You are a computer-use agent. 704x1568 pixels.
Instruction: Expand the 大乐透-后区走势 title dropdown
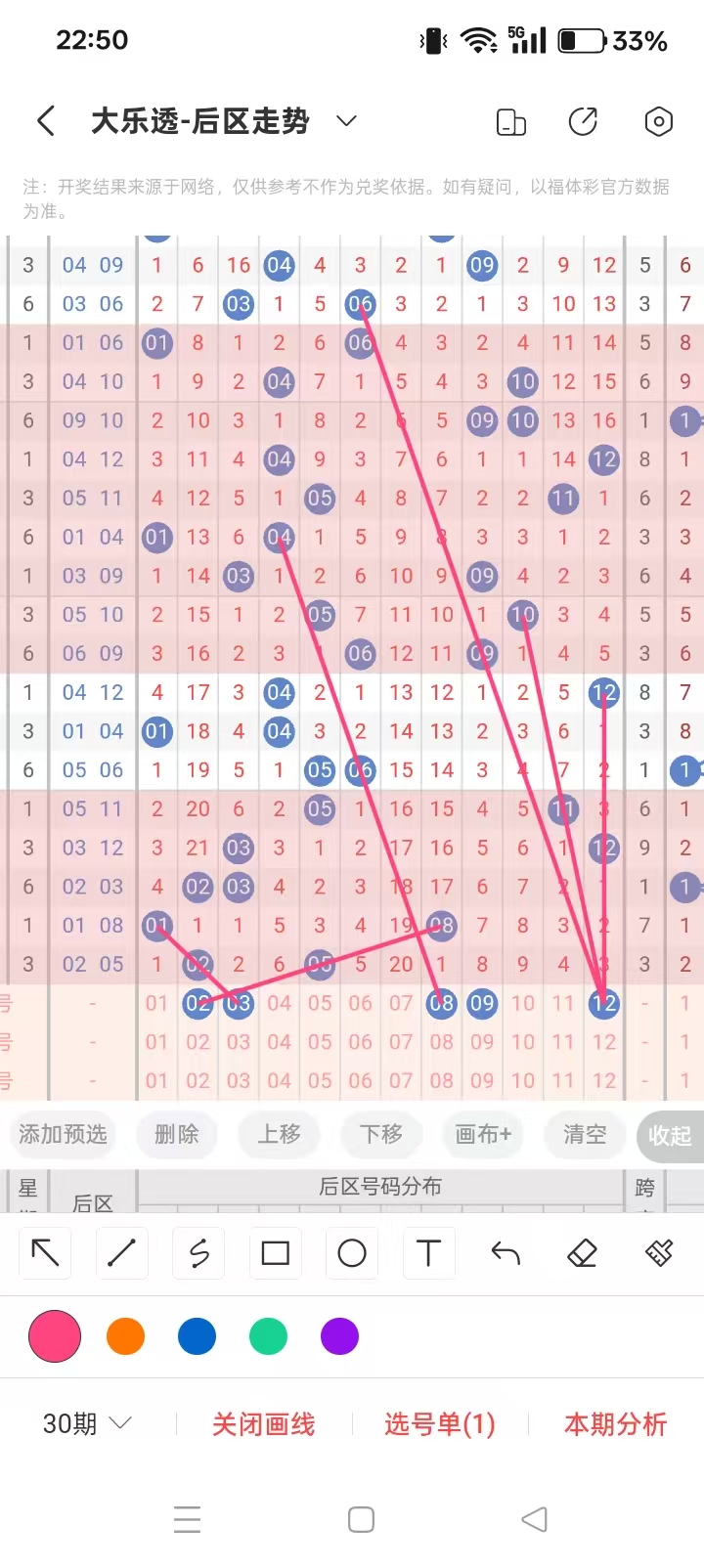(x=345, y=121)
